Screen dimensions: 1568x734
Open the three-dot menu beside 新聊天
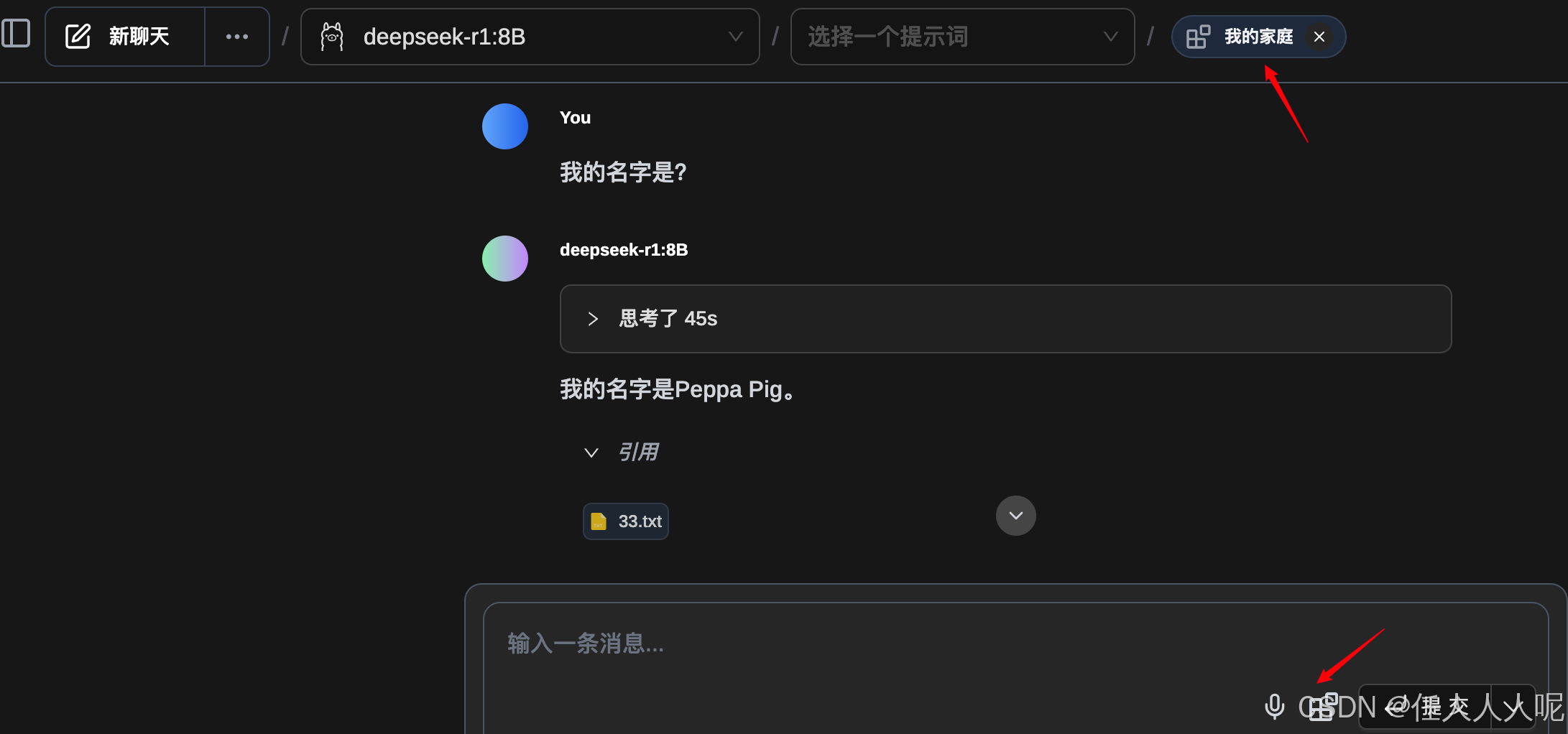coord(237,37)
